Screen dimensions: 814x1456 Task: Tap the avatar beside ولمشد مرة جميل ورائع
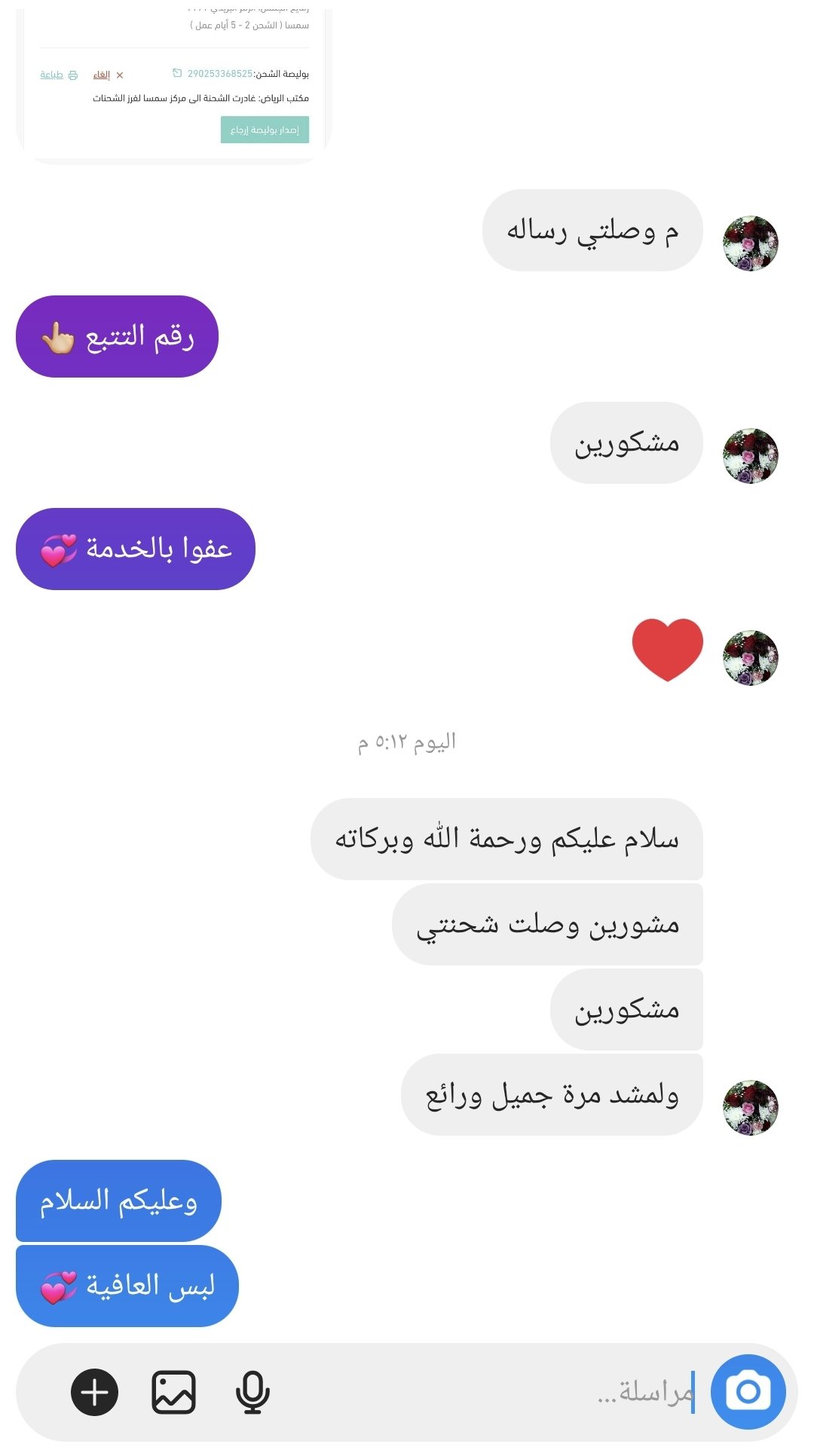click(x=750, y=1107)
